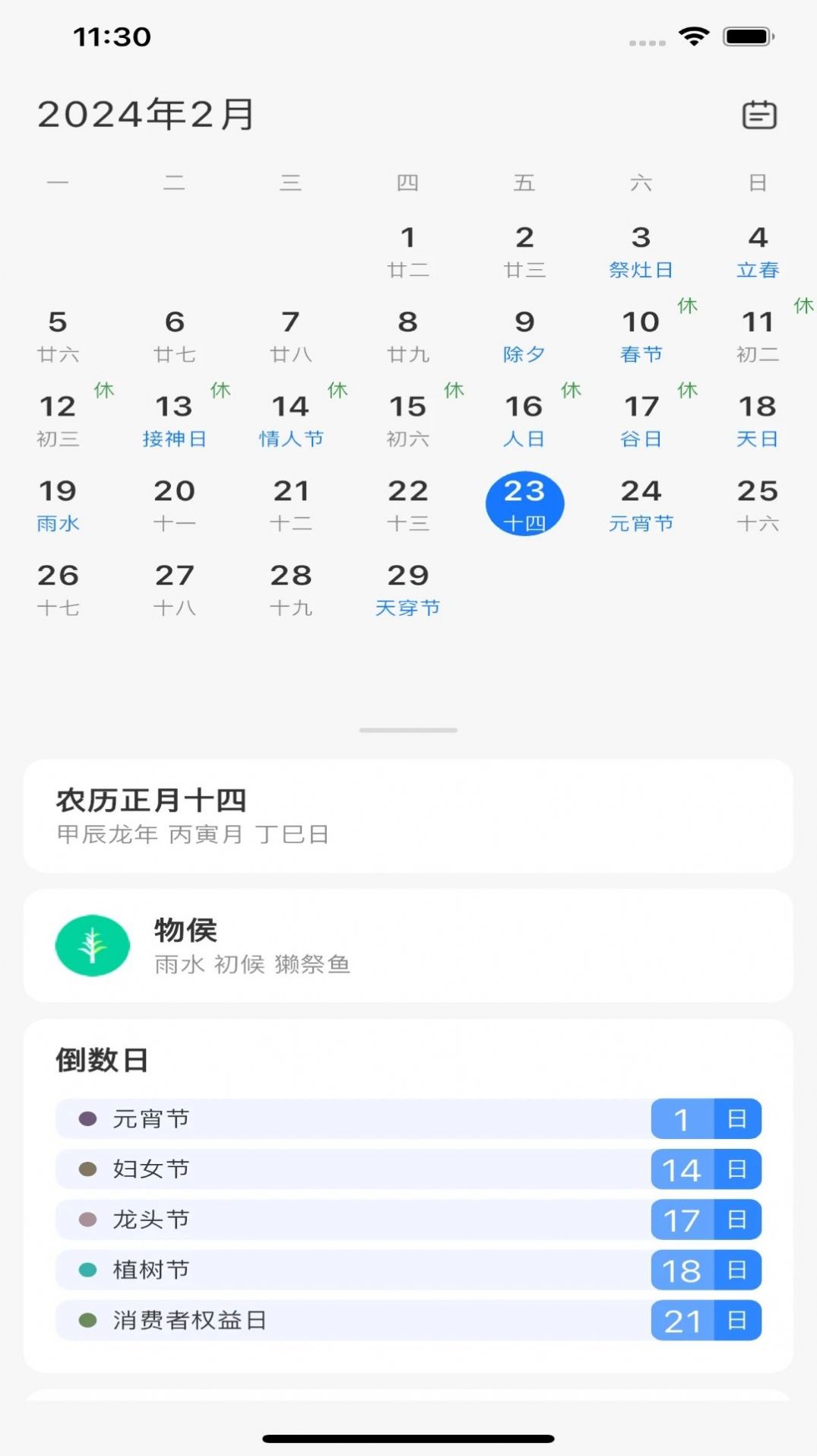This screenshot has width=817, height=1456.
Task: Select today's highlighted date 23
Action: coord(524,503)
